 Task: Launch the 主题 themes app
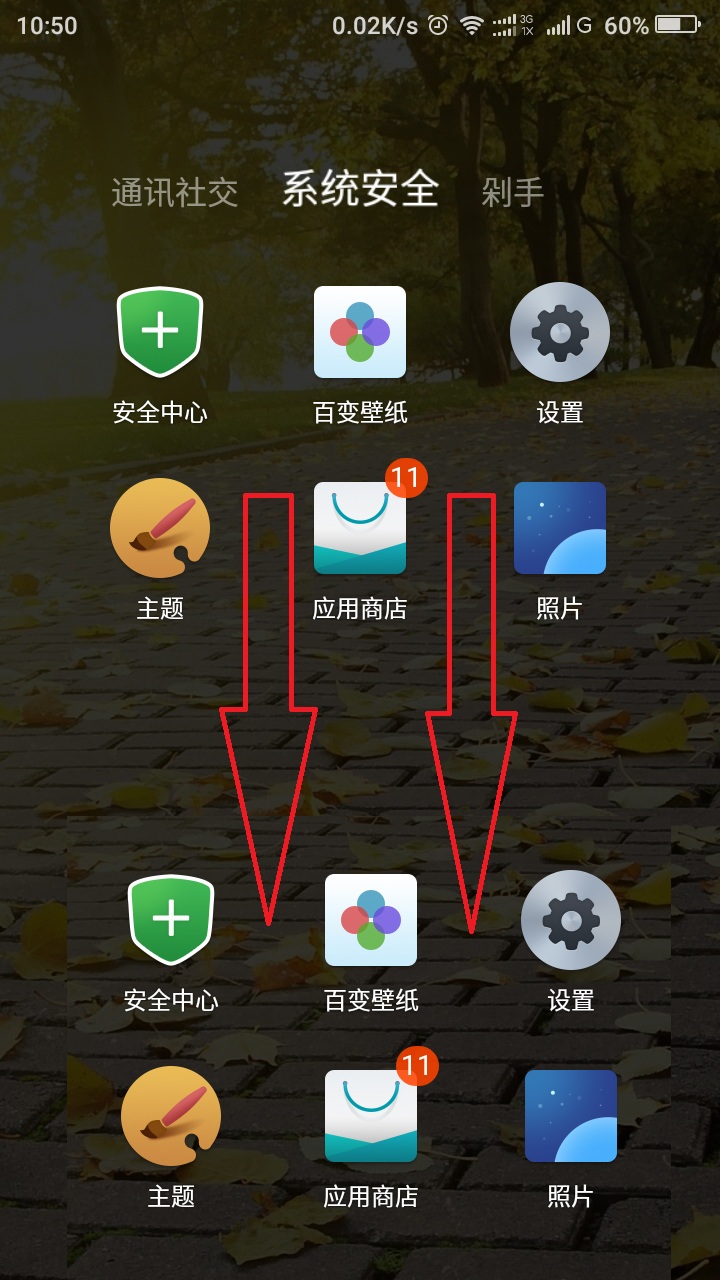[160, 527]
